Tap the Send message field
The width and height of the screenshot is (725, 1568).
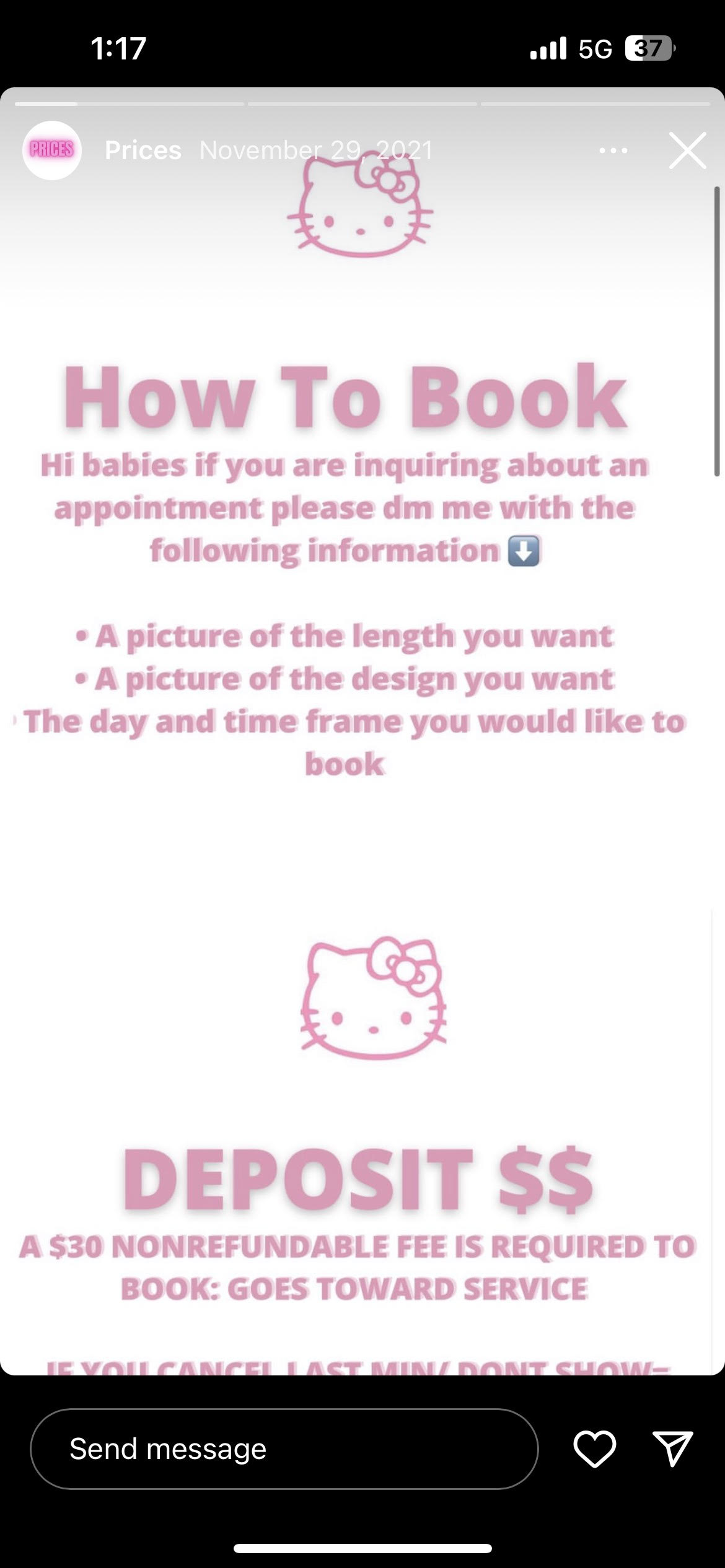[284, 1450]
